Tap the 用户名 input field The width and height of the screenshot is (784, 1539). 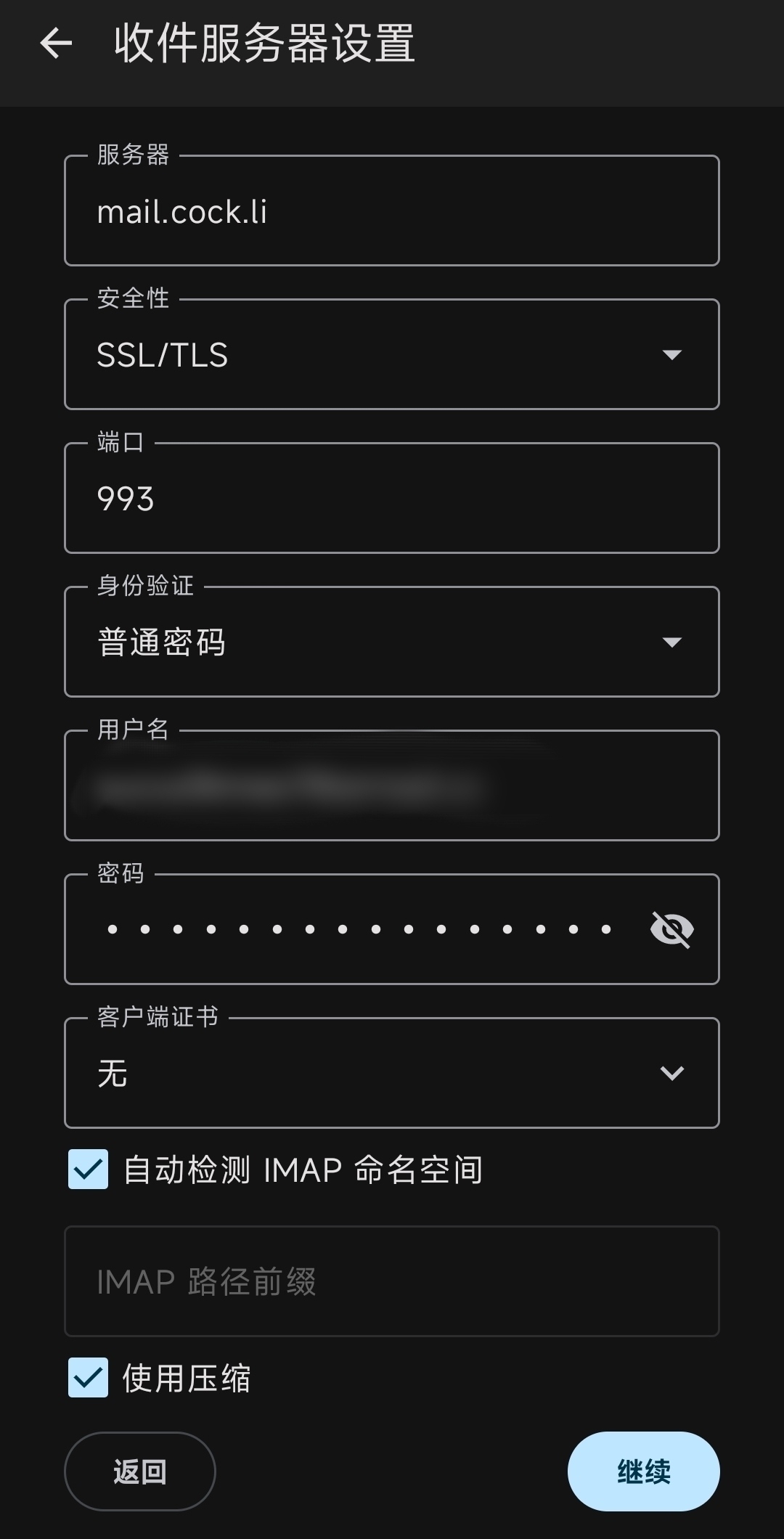point(392,788)
